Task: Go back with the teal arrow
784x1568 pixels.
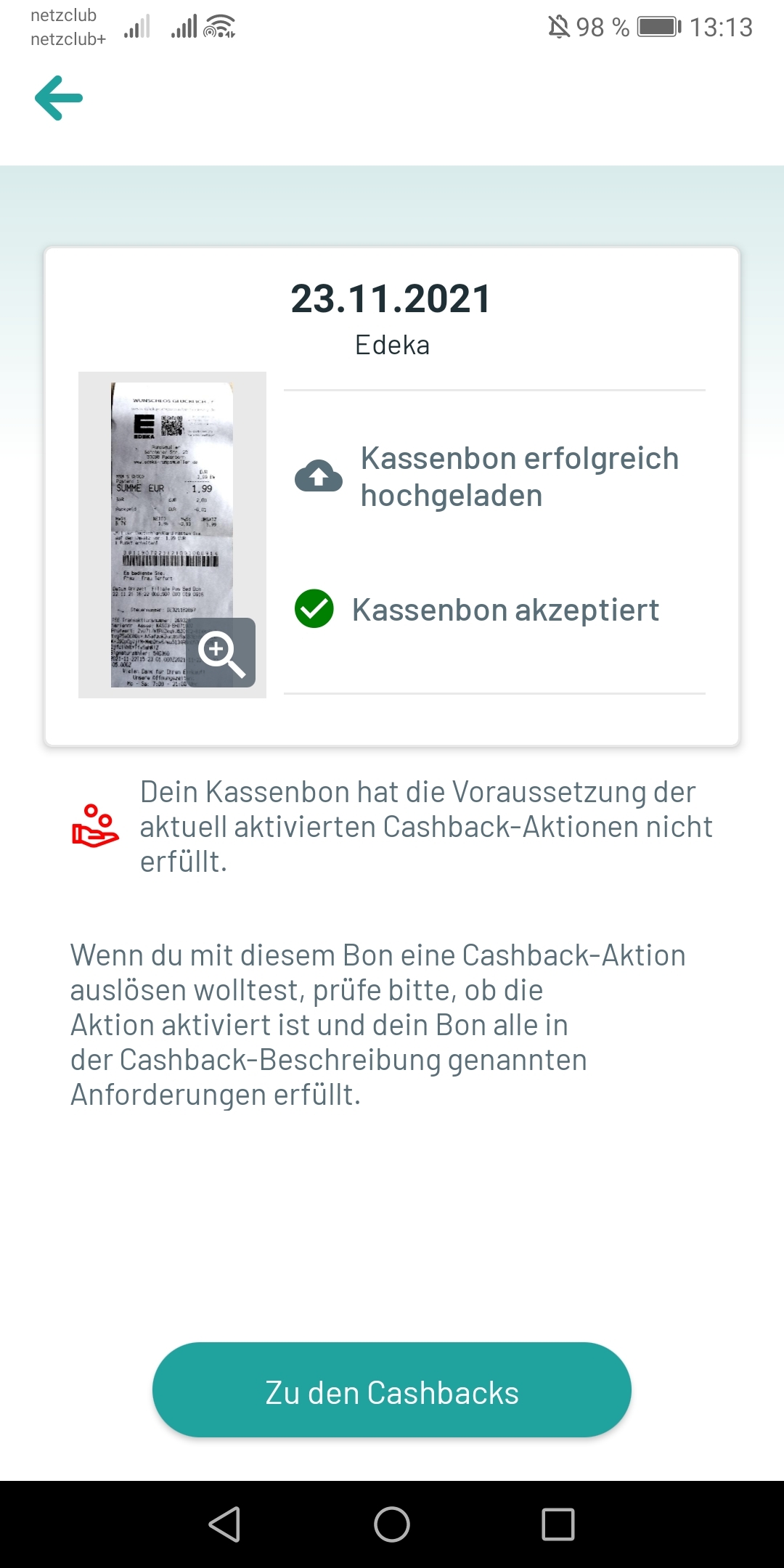Action: pyautogui.click(x=59, y=98)
